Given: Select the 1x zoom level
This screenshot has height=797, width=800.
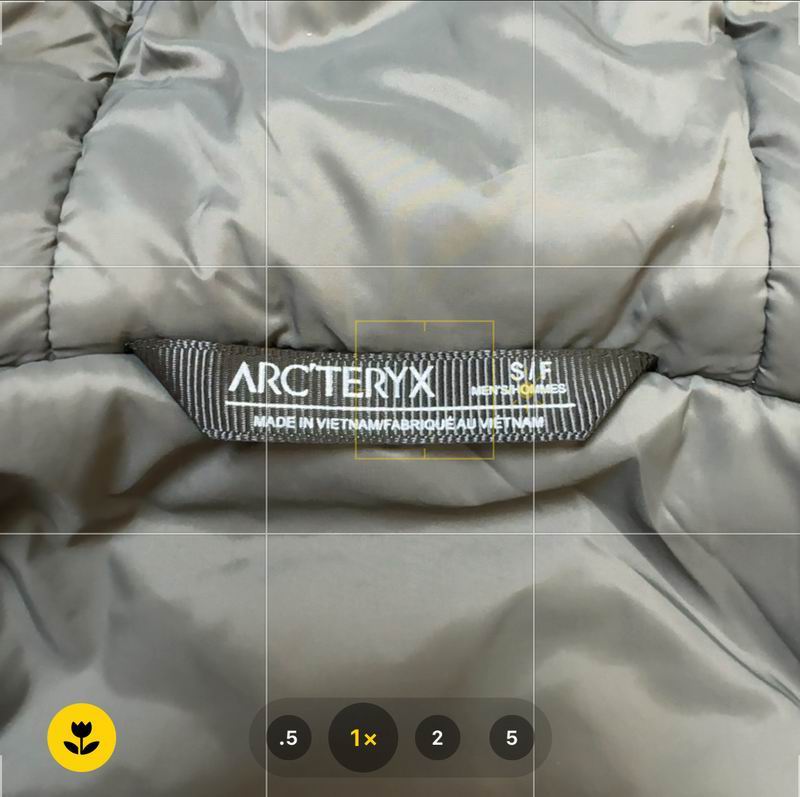Looking at the screenshot, I should [x=363, y=739].
